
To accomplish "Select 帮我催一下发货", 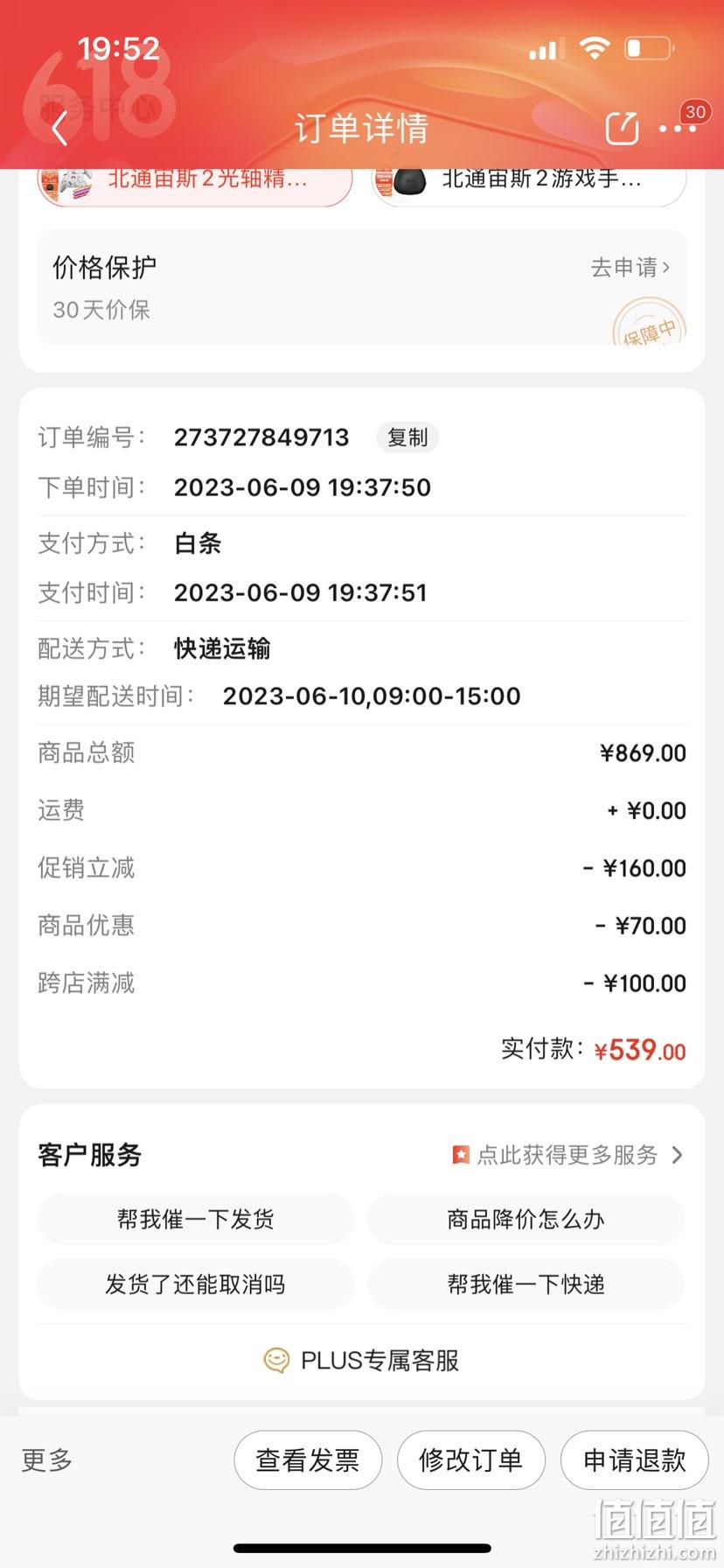I will click(x=195, y=1219).
